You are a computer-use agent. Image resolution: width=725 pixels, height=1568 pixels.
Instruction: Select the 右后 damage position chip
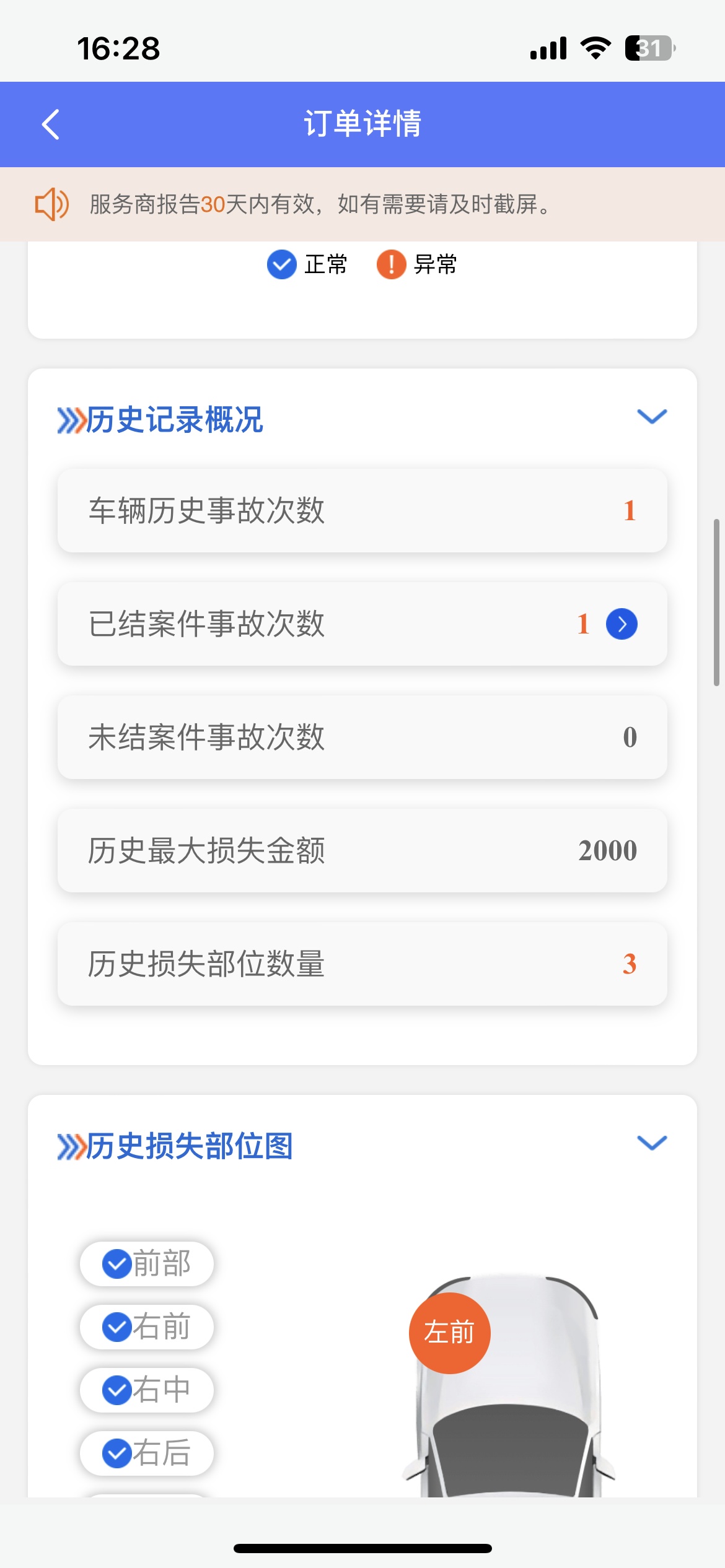click(147, 1453)
